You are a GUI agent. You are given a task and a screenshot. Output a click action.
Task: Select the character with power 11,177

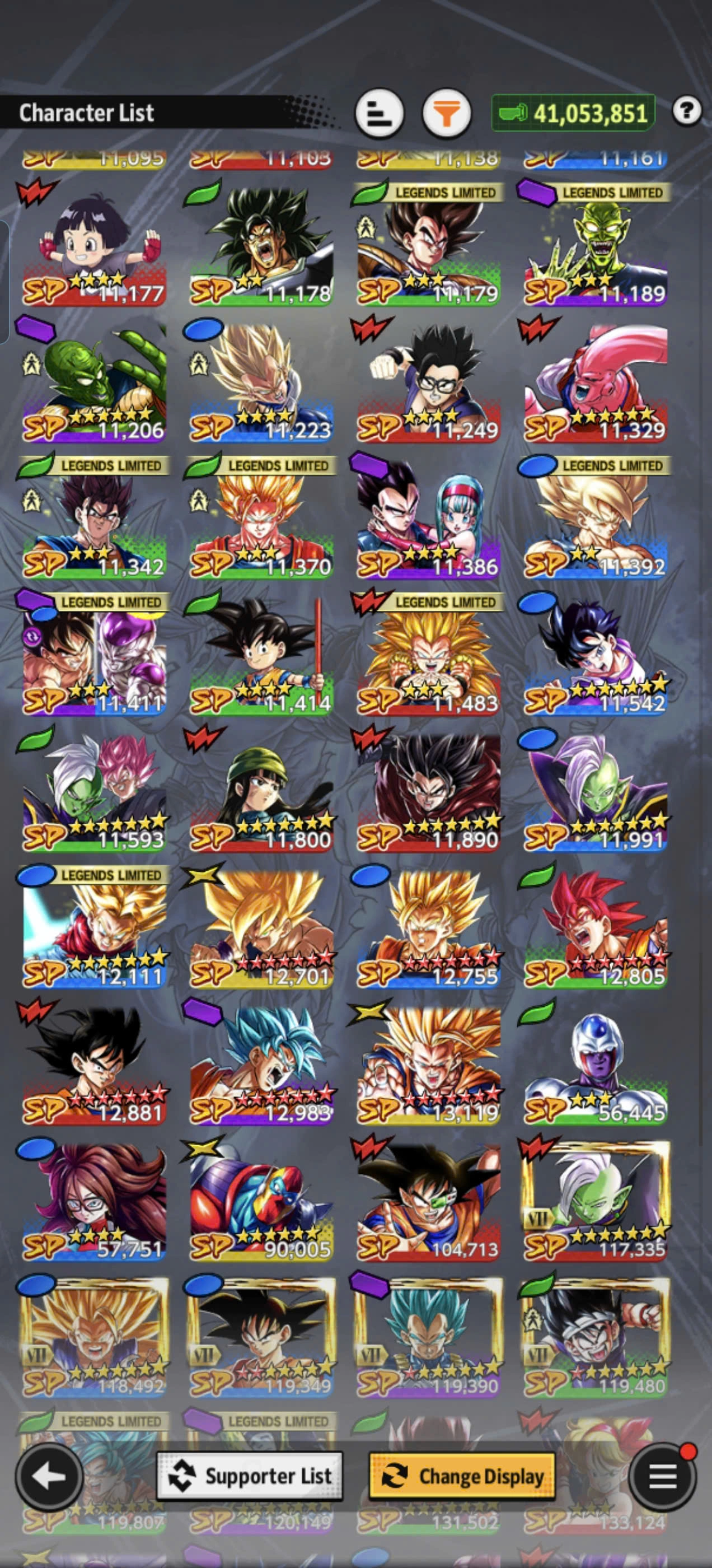point(95,246)
